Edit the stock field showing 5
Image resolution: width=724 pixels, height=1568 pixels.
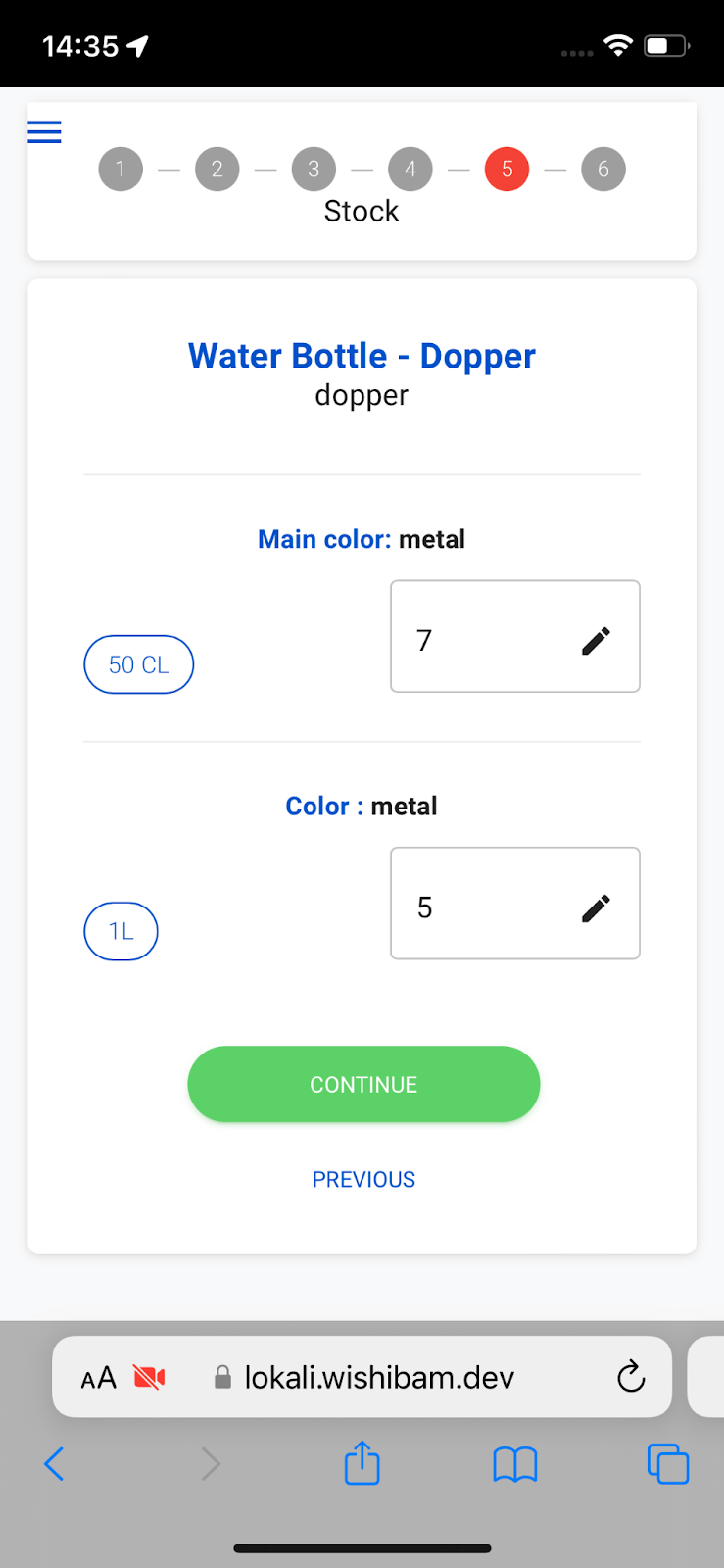(x=515, y=903)
